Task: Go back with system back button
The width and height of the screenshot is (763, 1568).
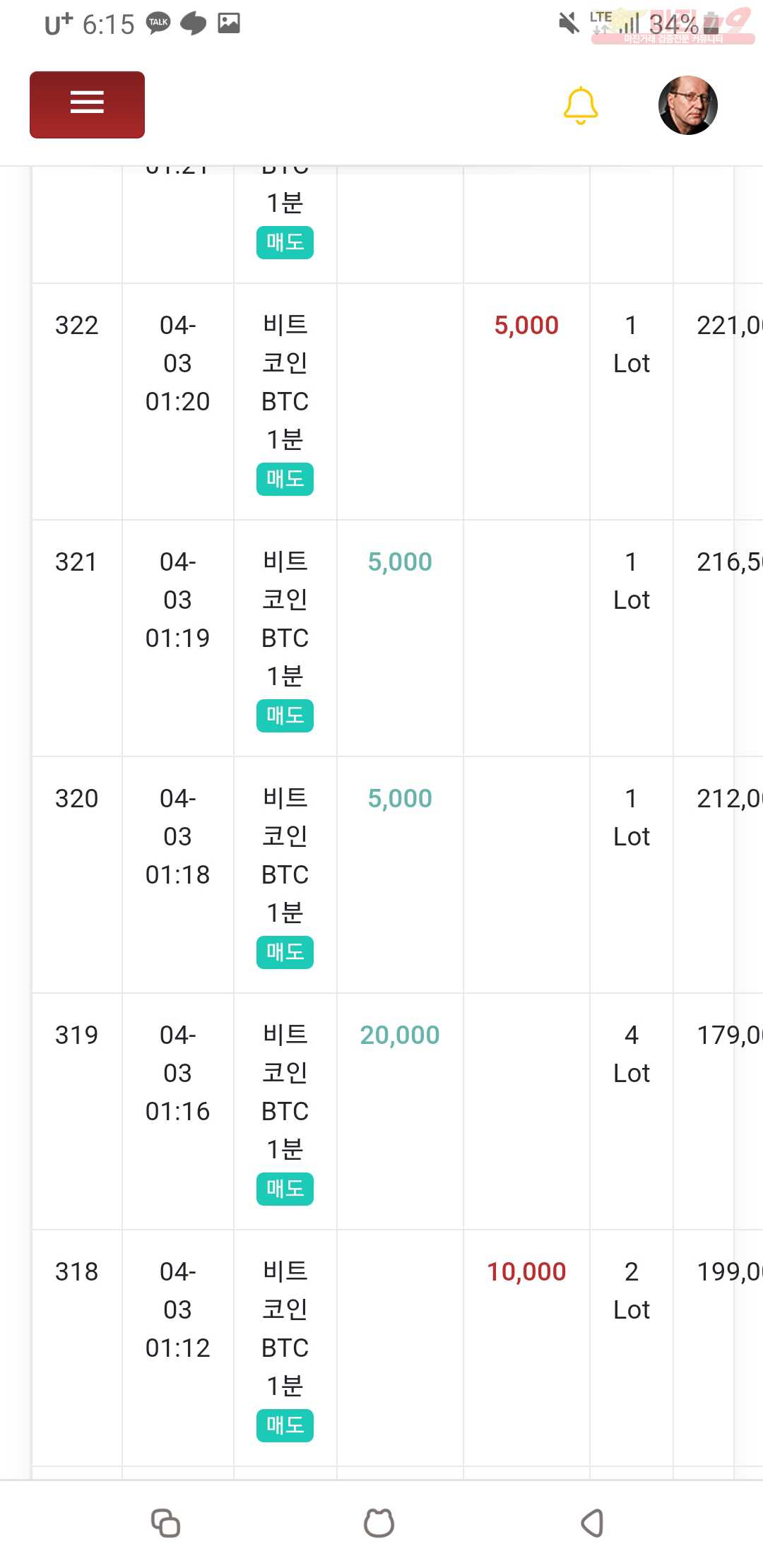Action: click(592, 1523)
